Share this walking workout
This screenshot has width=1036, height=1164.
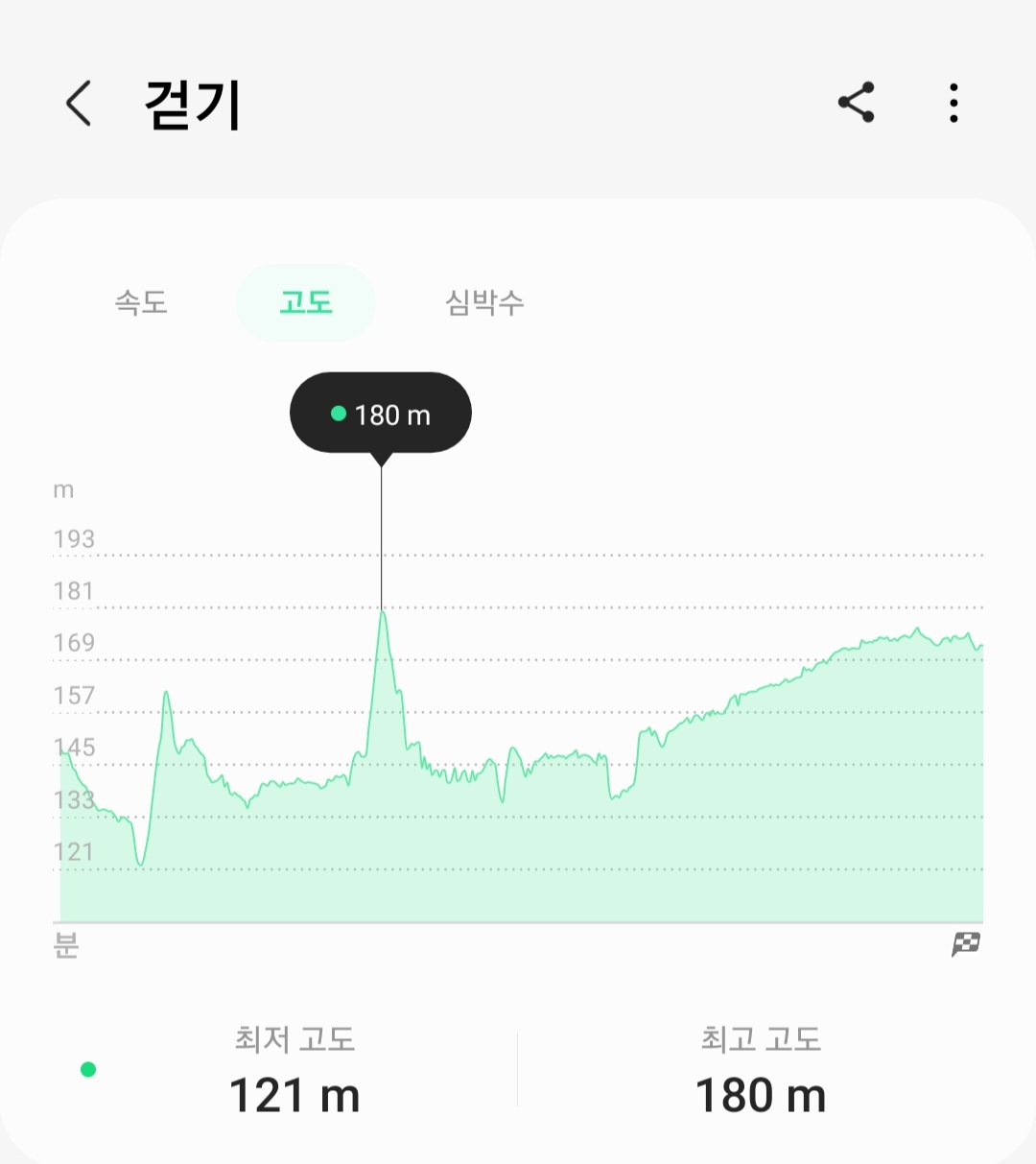[856, 103]
